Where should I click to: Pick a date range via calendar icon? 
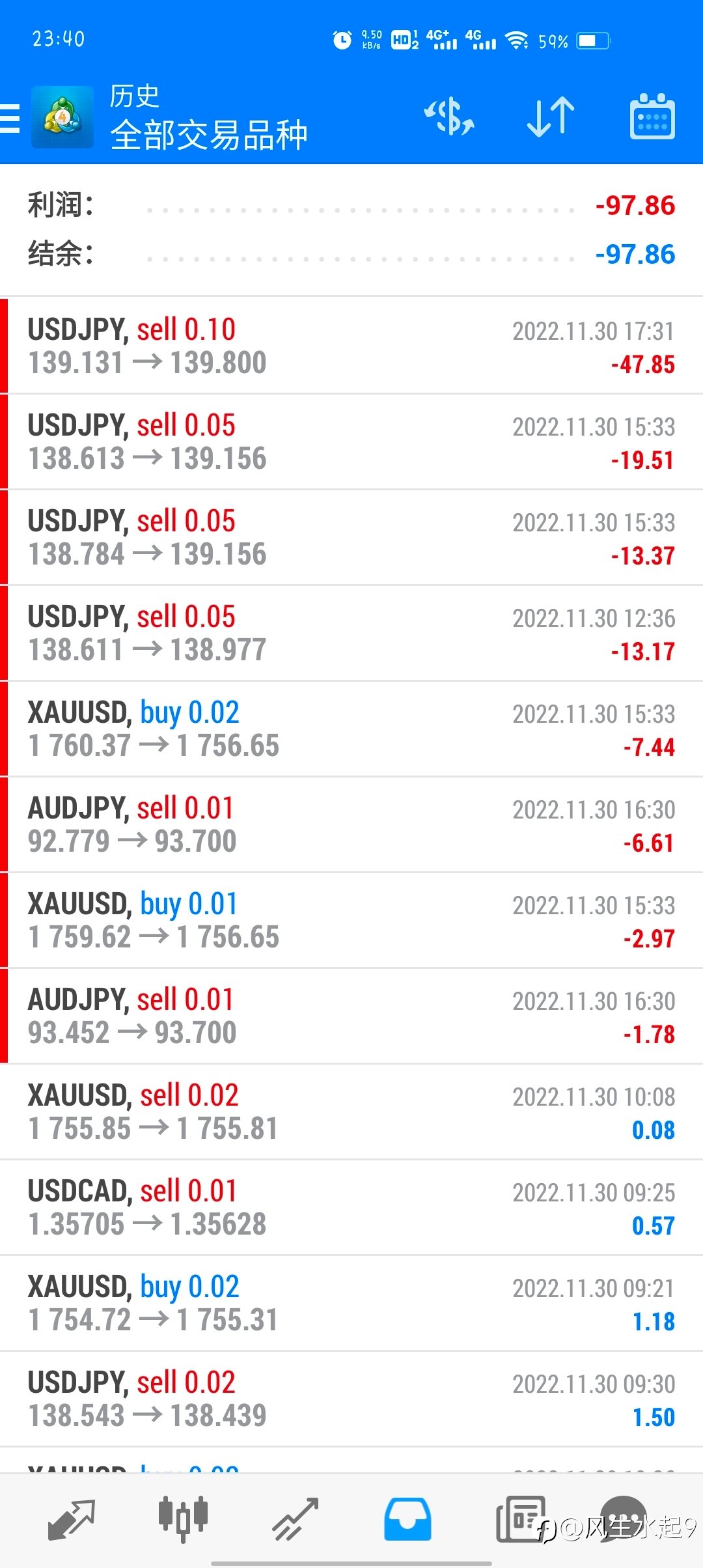pyautogui.click(x=652, y=117)
